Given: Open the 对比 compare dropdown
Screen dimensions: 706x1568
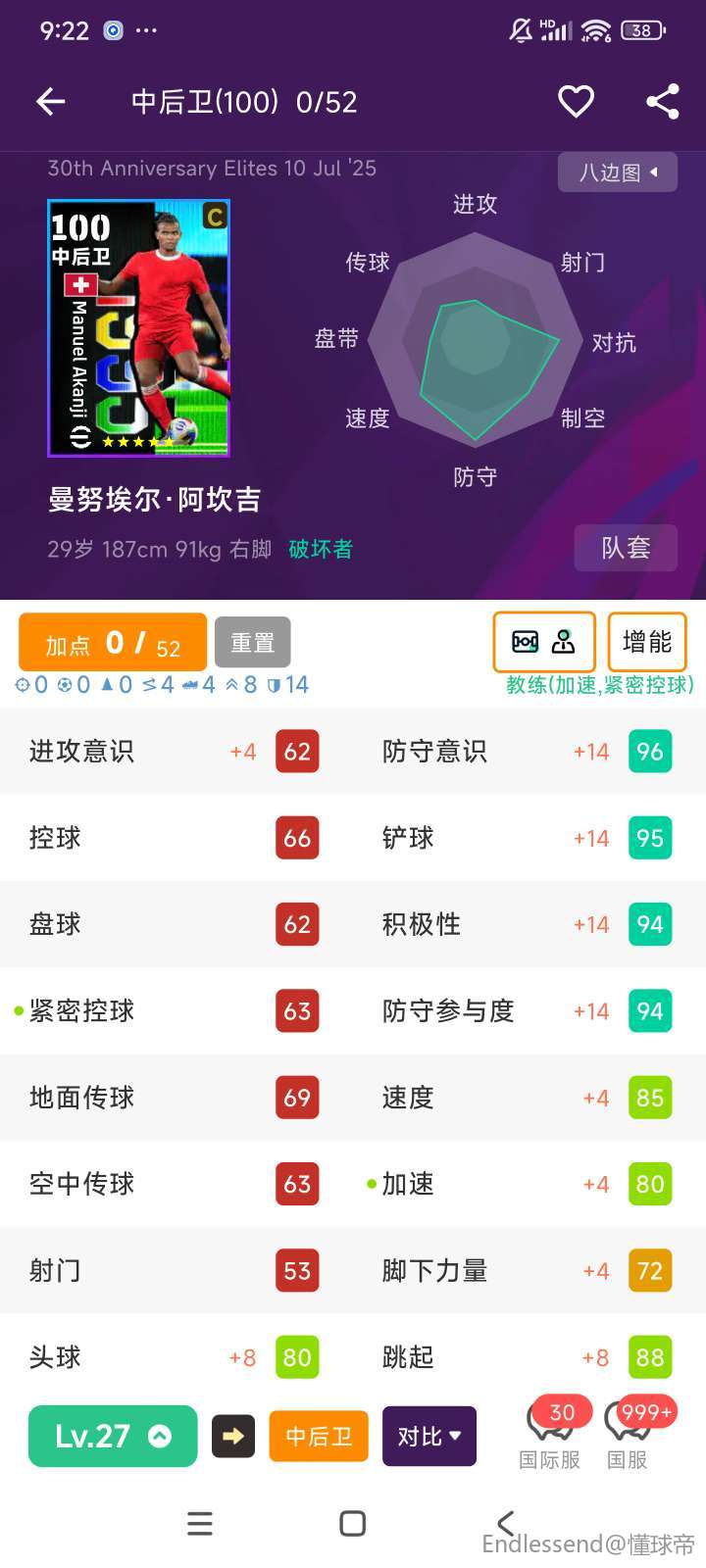Looking at the screenshot, I should [429, 1437].
